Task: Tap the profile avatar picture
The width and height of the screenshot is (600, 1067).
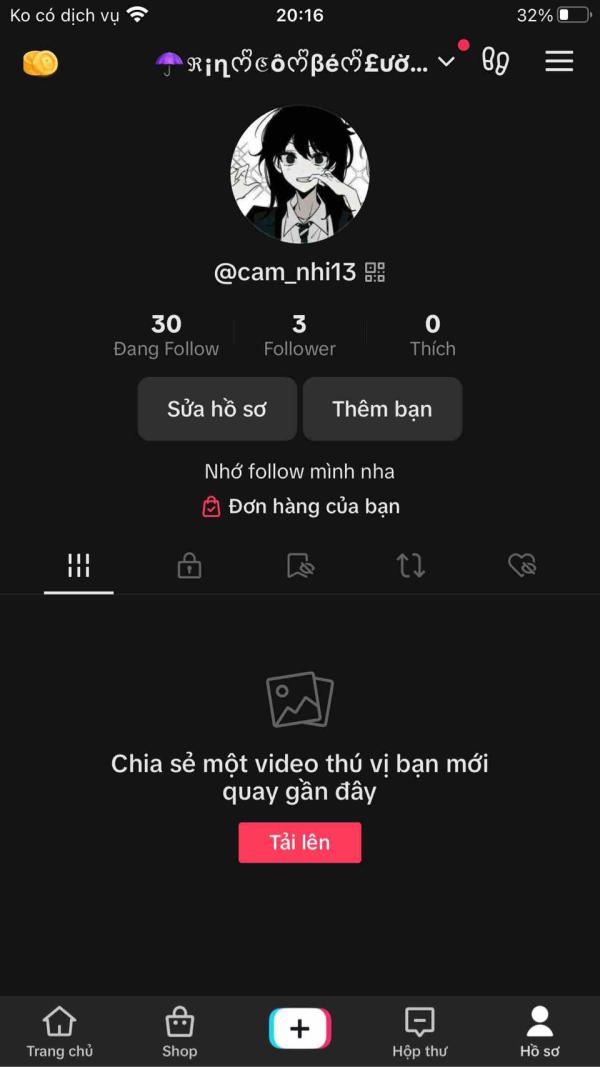Action: [300, 174]
